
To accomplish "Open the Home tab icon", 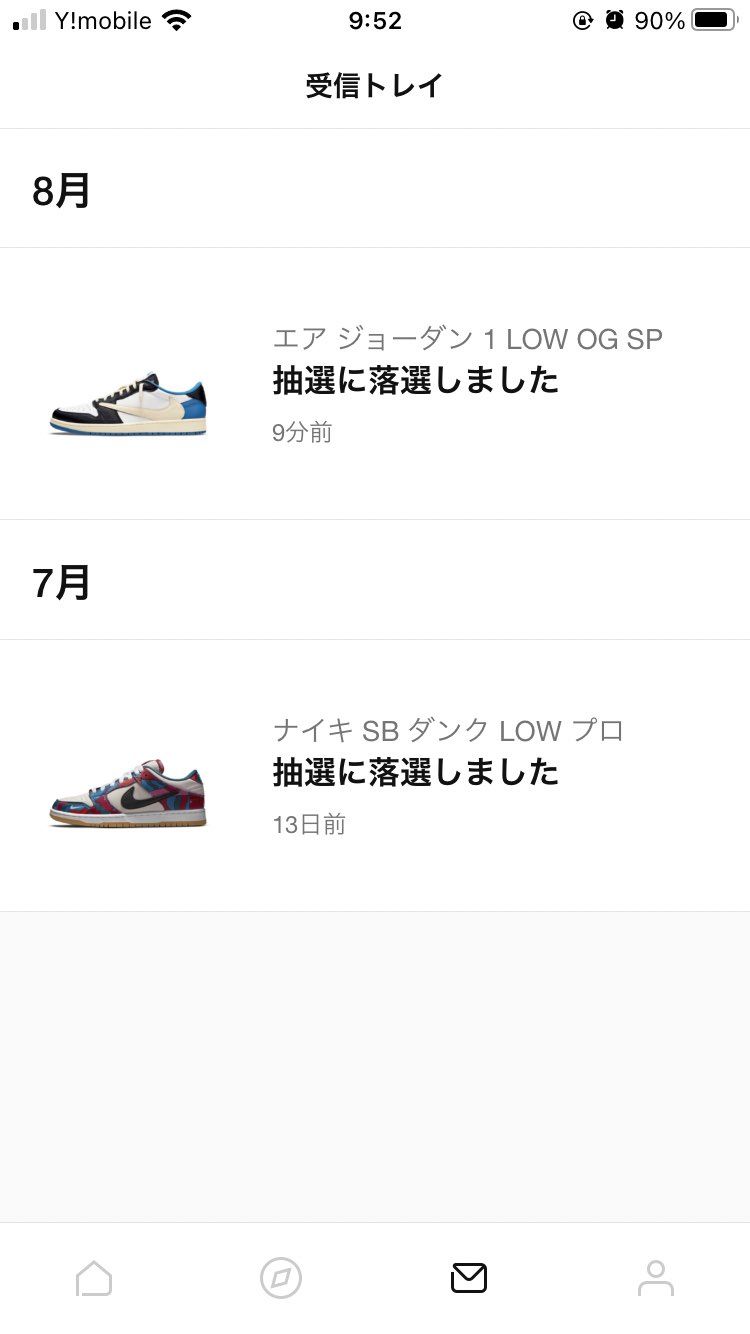I will 94,1277.
